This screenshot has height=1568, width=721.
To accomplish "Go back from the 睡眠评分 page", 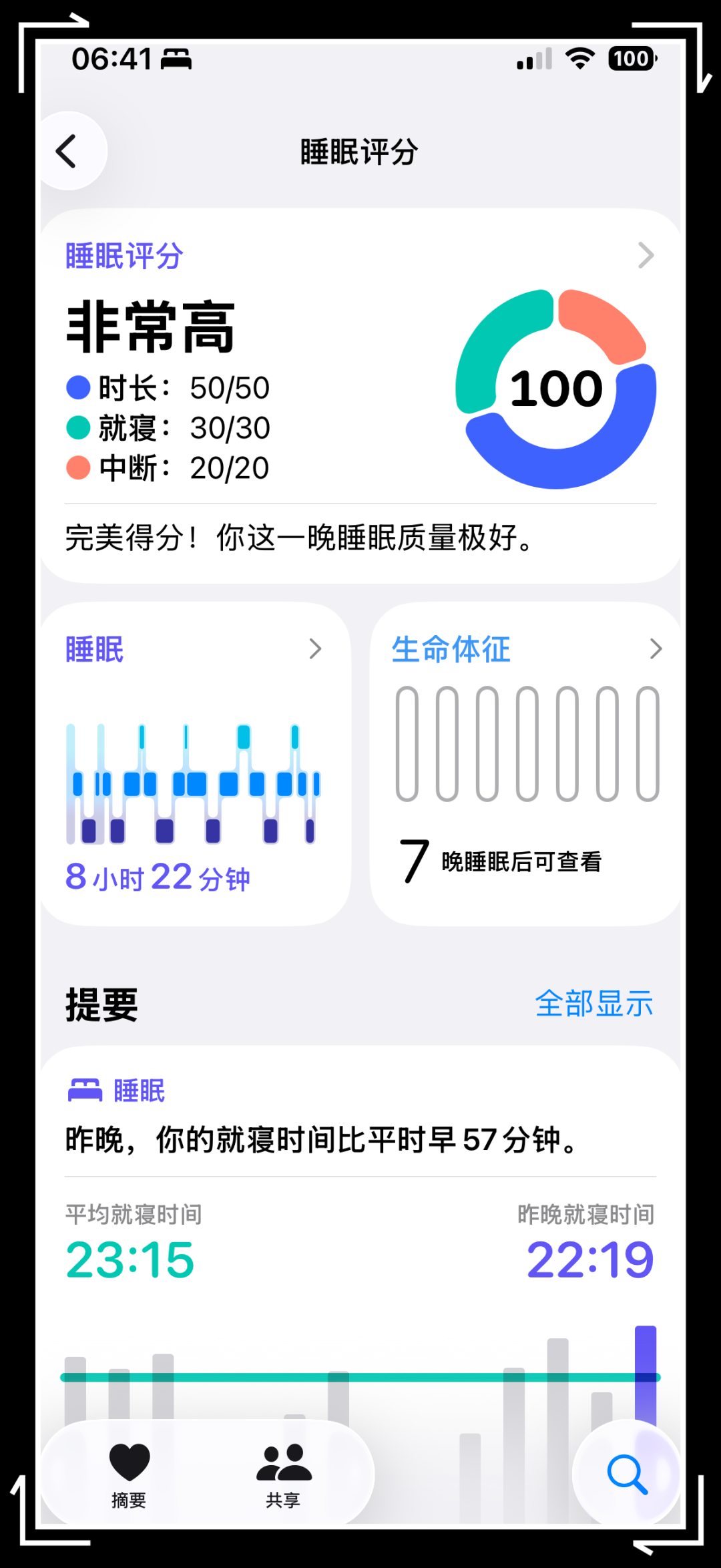I will [68, 152].
